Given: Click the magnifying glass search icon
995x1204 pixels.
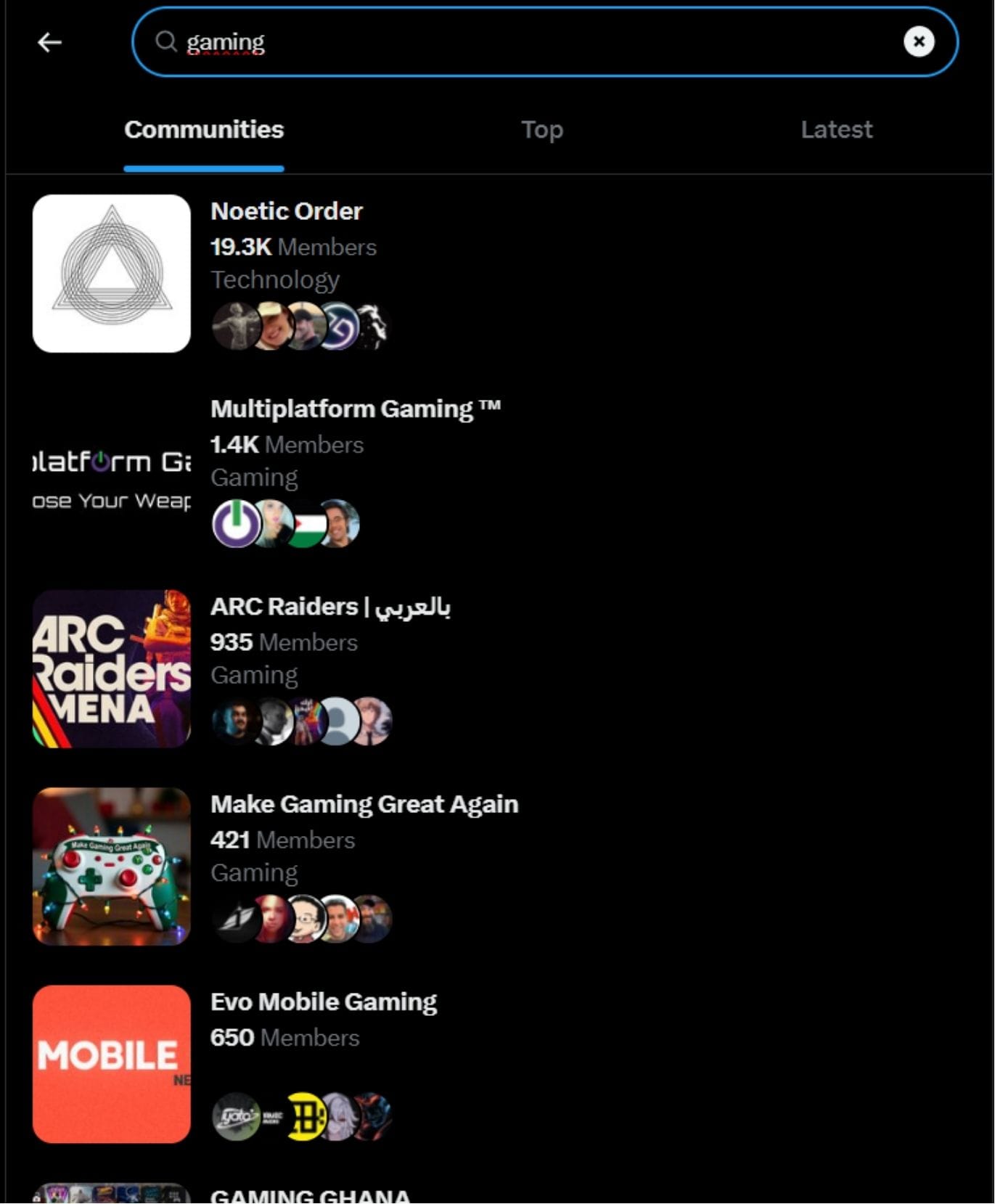Looking at the screenshot, I should 166,41.
